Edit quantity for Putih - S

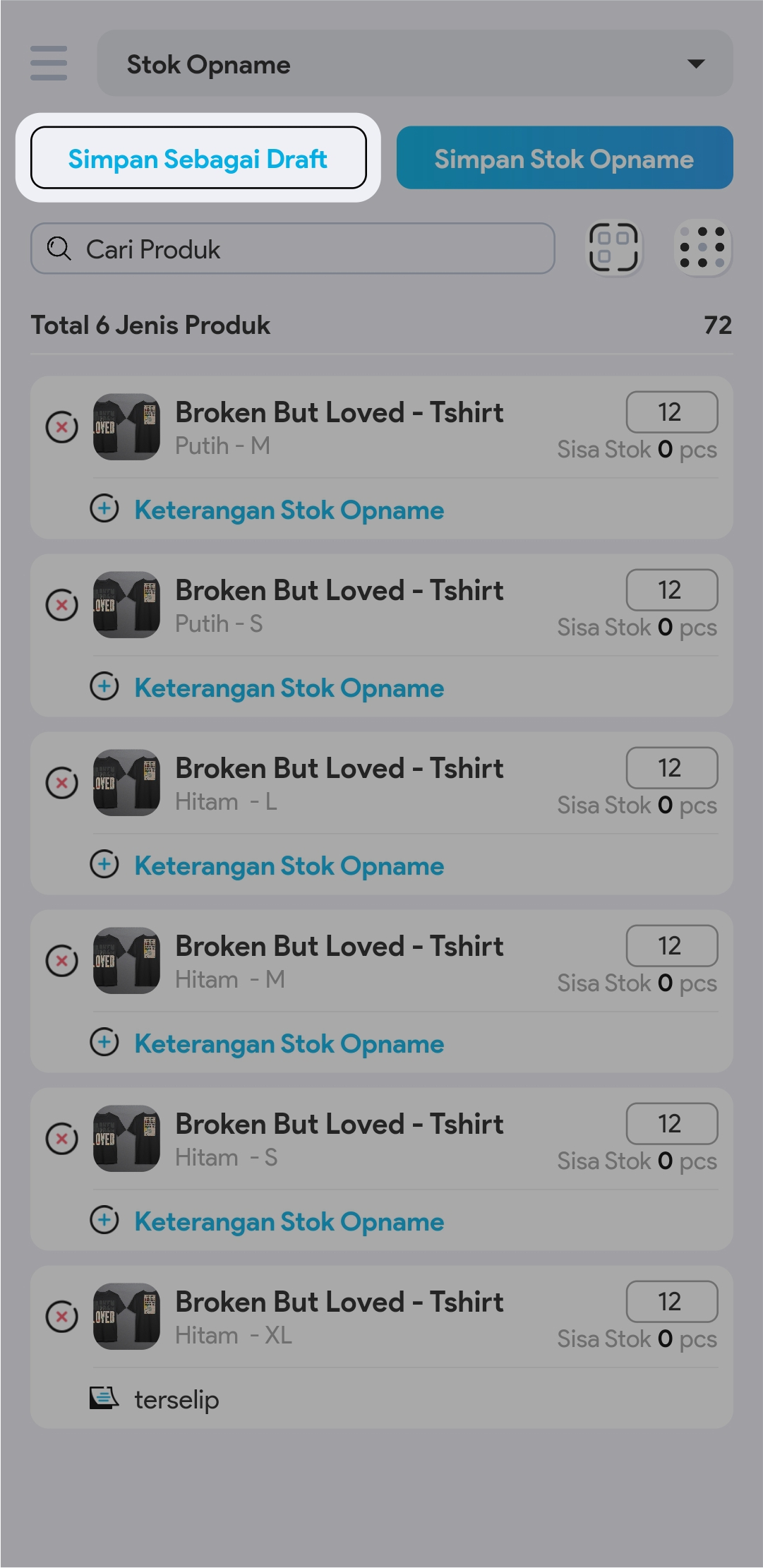671,590
